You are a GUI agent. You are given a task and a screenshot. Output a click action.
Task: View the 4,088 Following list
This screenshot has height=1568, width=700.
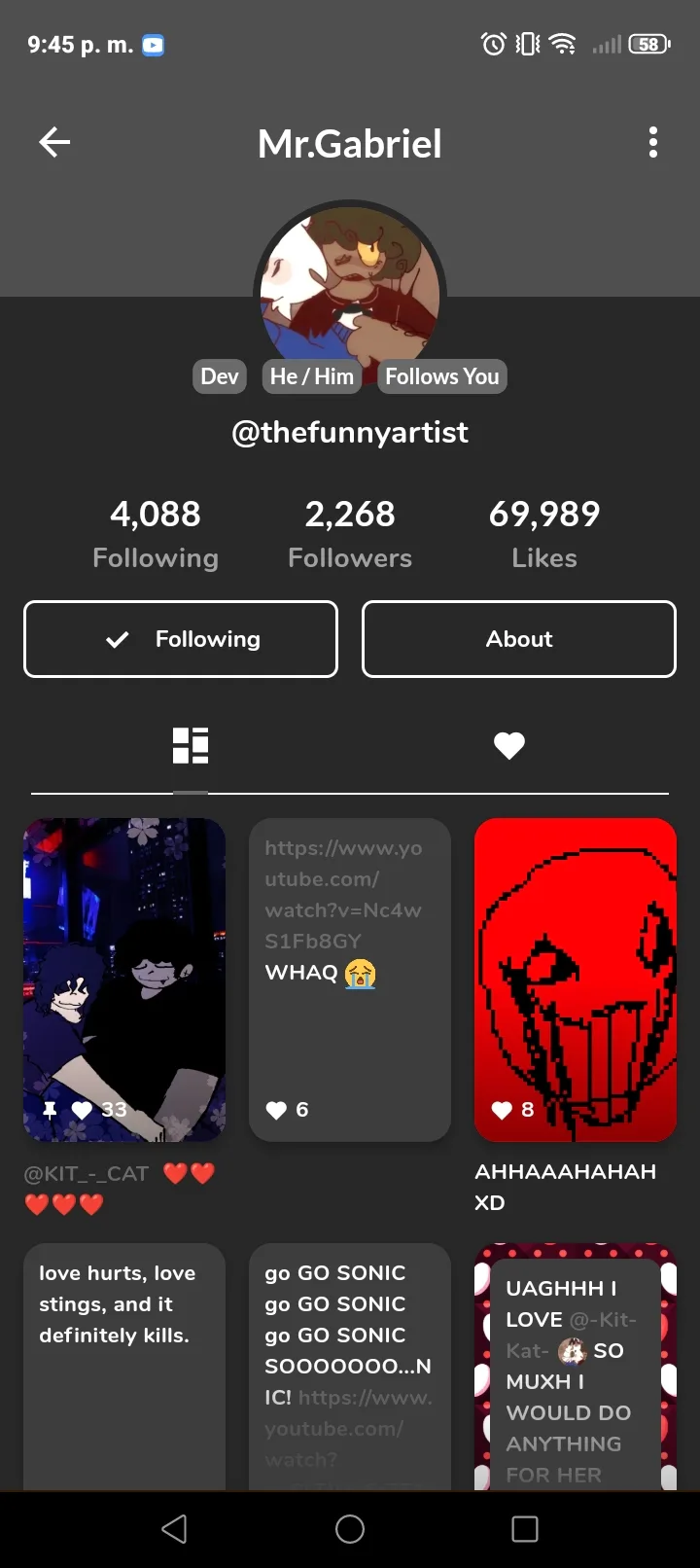coord(156,533)
